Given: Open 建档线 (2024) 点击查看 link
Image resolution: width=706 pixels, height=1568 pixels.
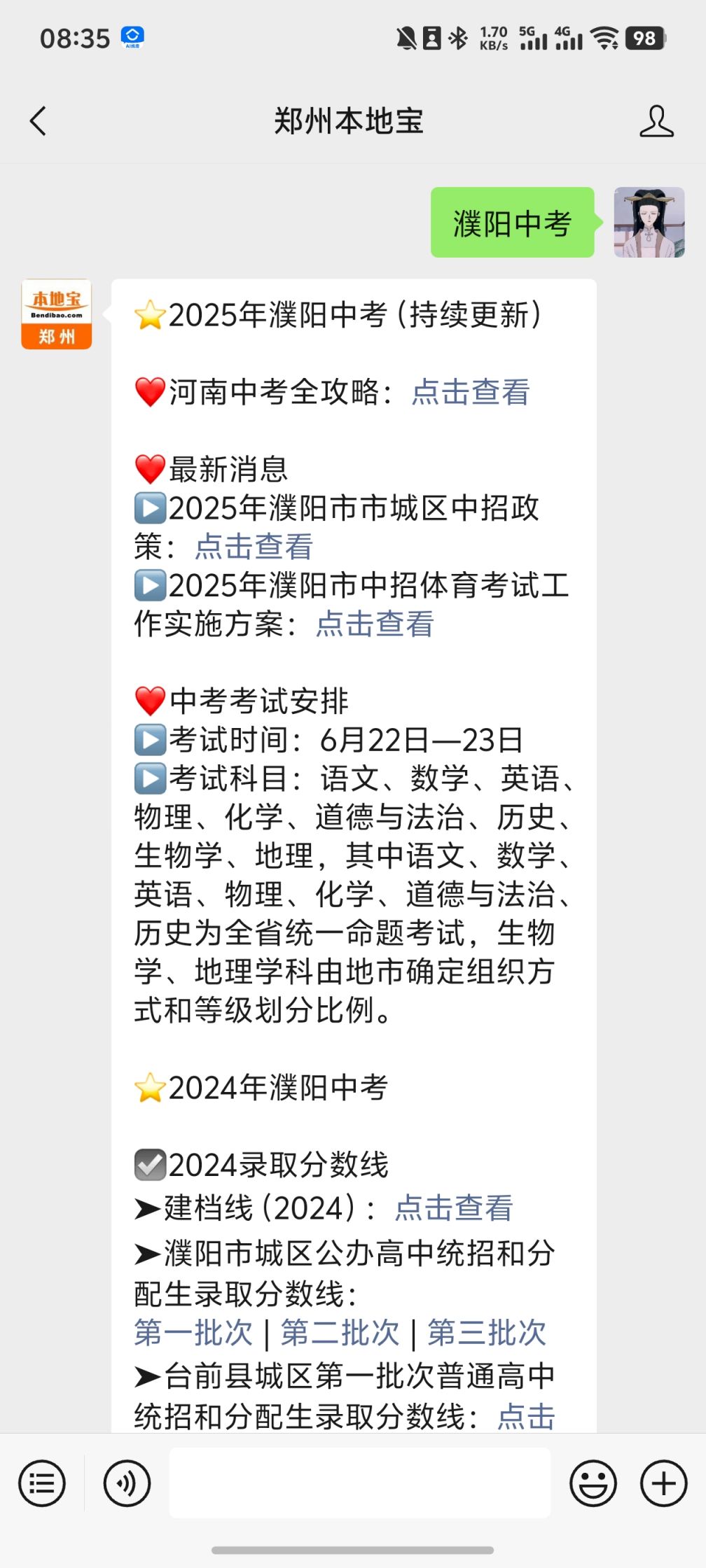Looking at the screenshot, I should 454,1207.
